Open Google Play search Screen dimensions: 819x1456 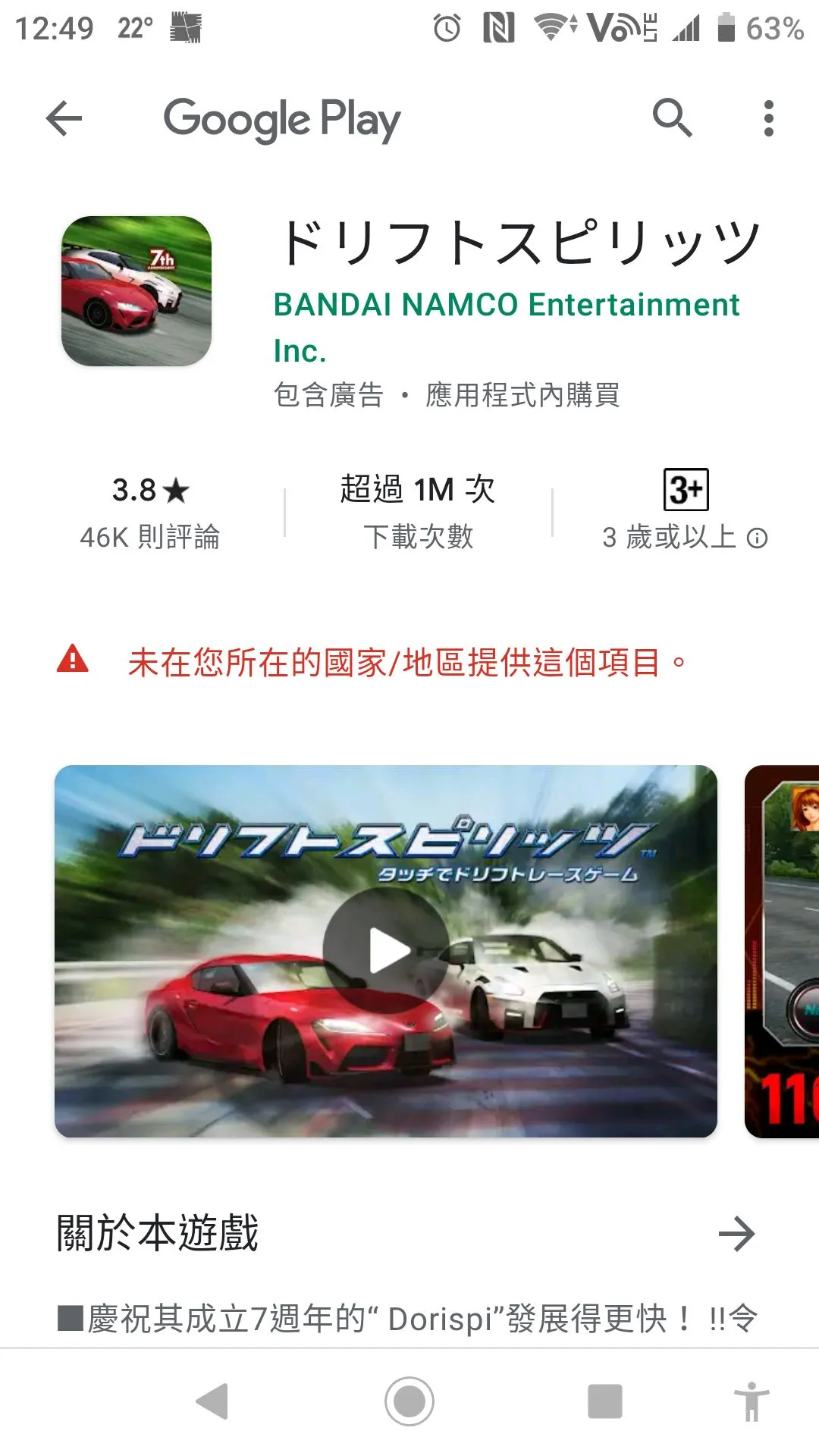672,118
